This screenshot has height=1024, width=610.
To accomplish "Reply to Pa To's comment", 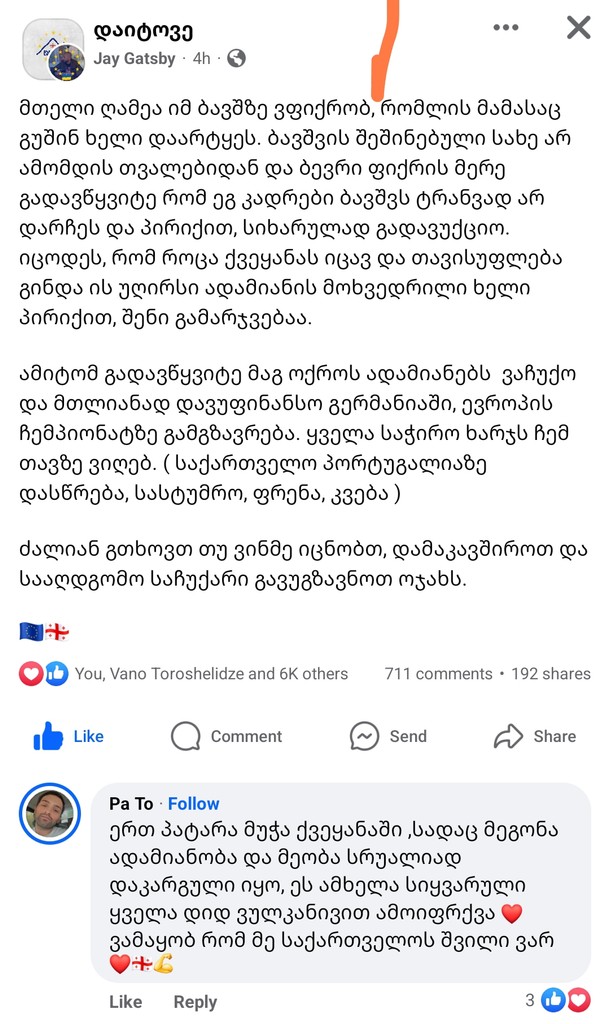I will (x=195, y=1002).
